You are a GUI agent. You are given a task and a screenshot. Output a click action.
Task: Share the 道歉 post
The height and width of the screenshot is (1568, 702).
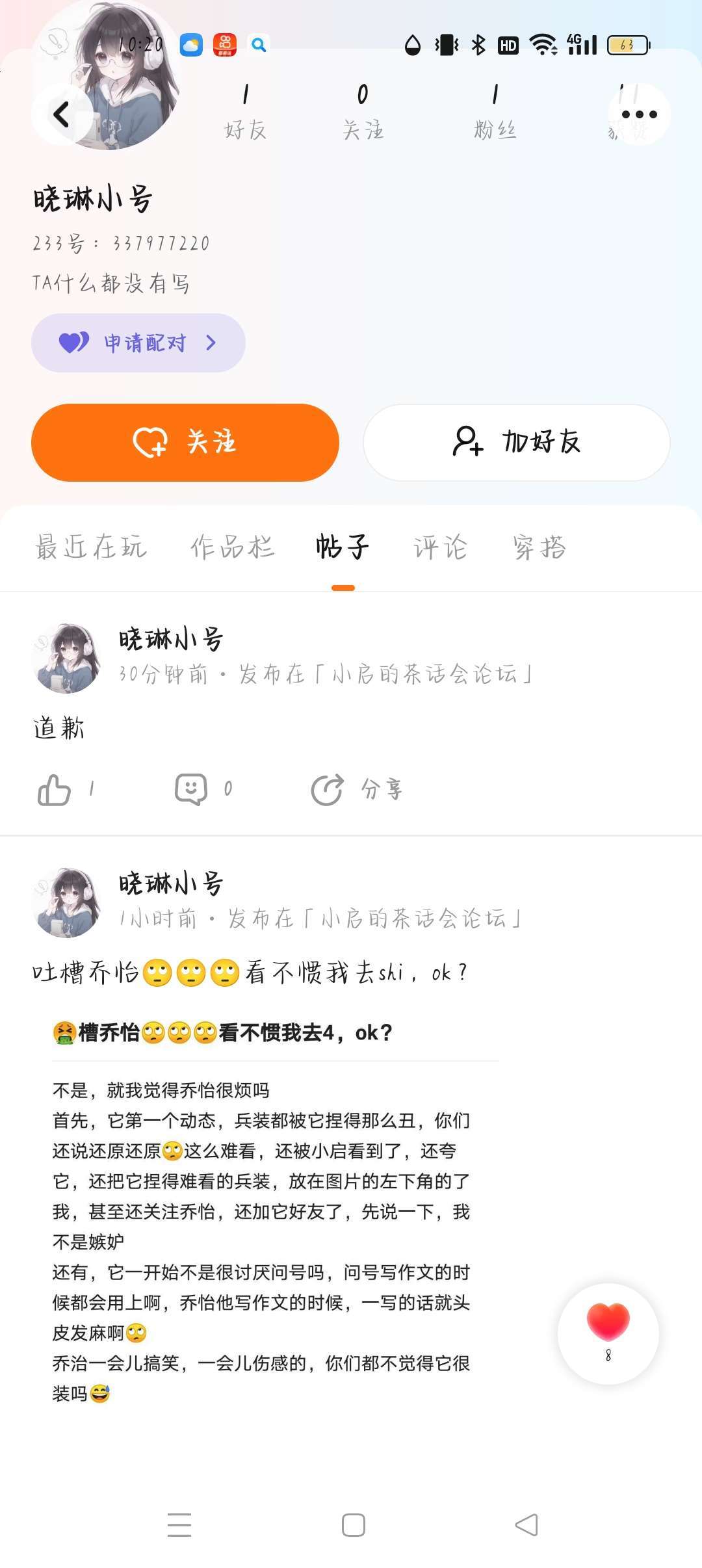[356, 790]
